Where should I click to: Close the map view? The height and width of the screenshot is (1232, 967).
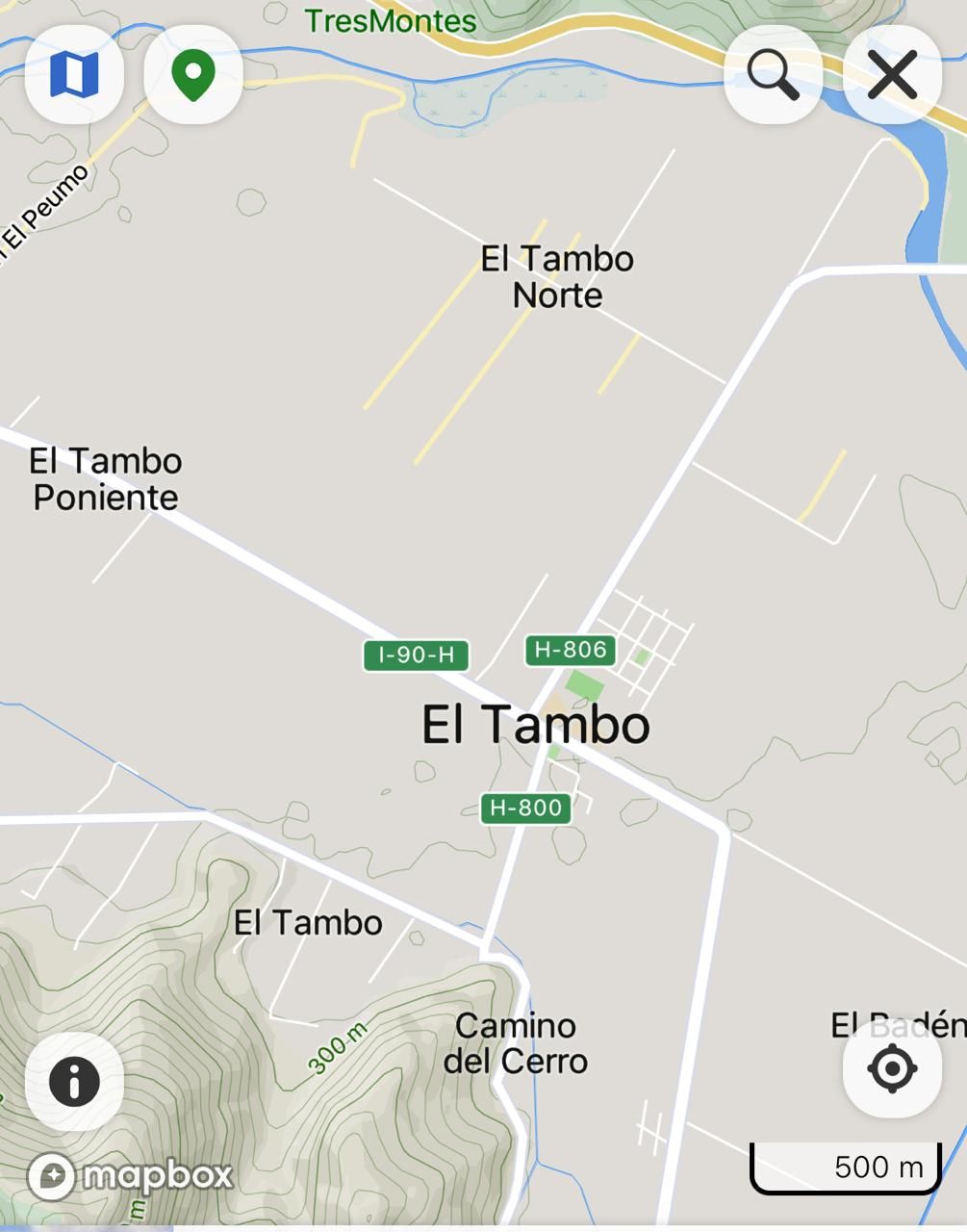point(892,74)
